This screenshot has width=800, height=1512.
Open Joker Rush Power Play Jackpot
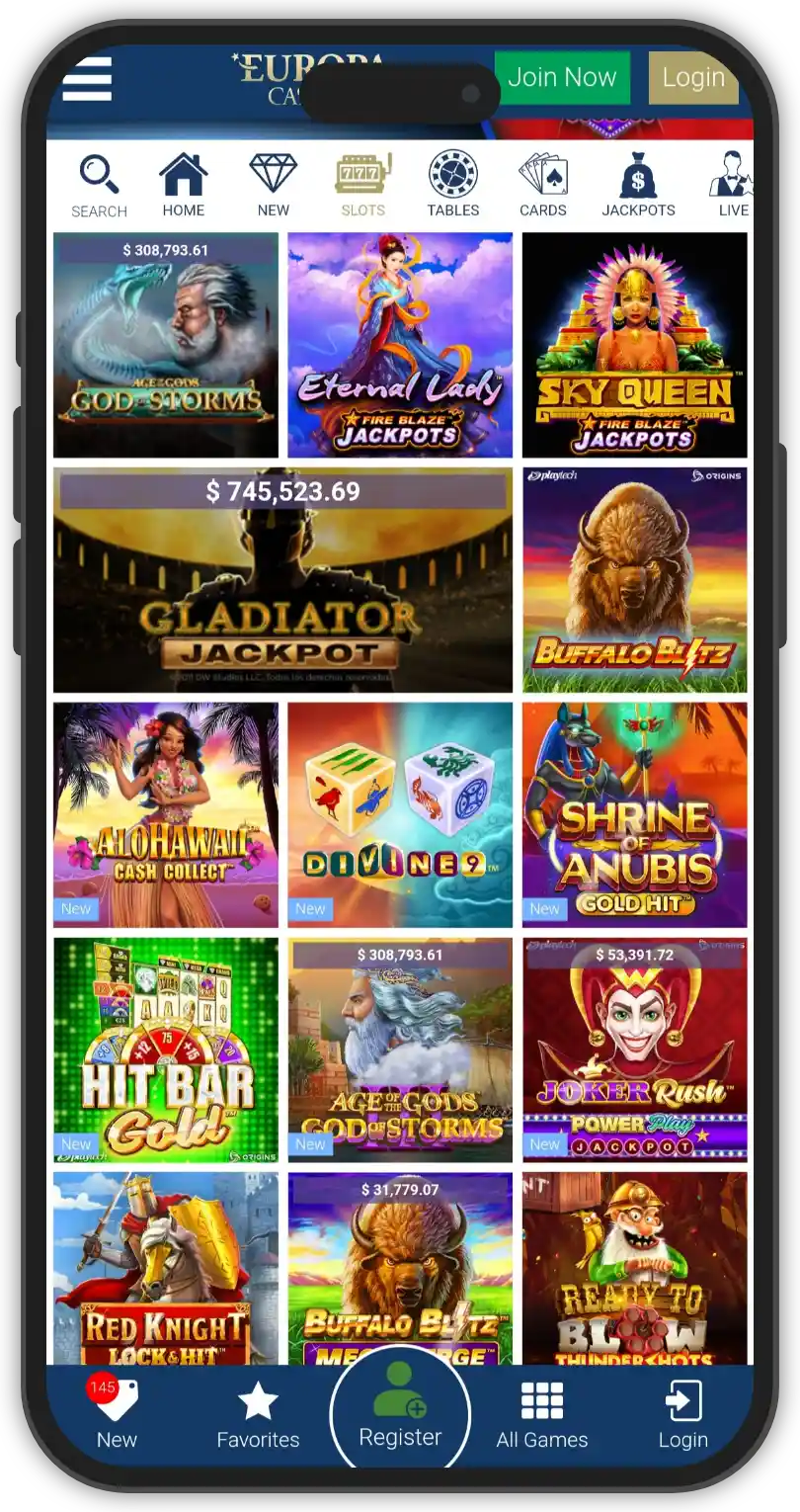634,1050
